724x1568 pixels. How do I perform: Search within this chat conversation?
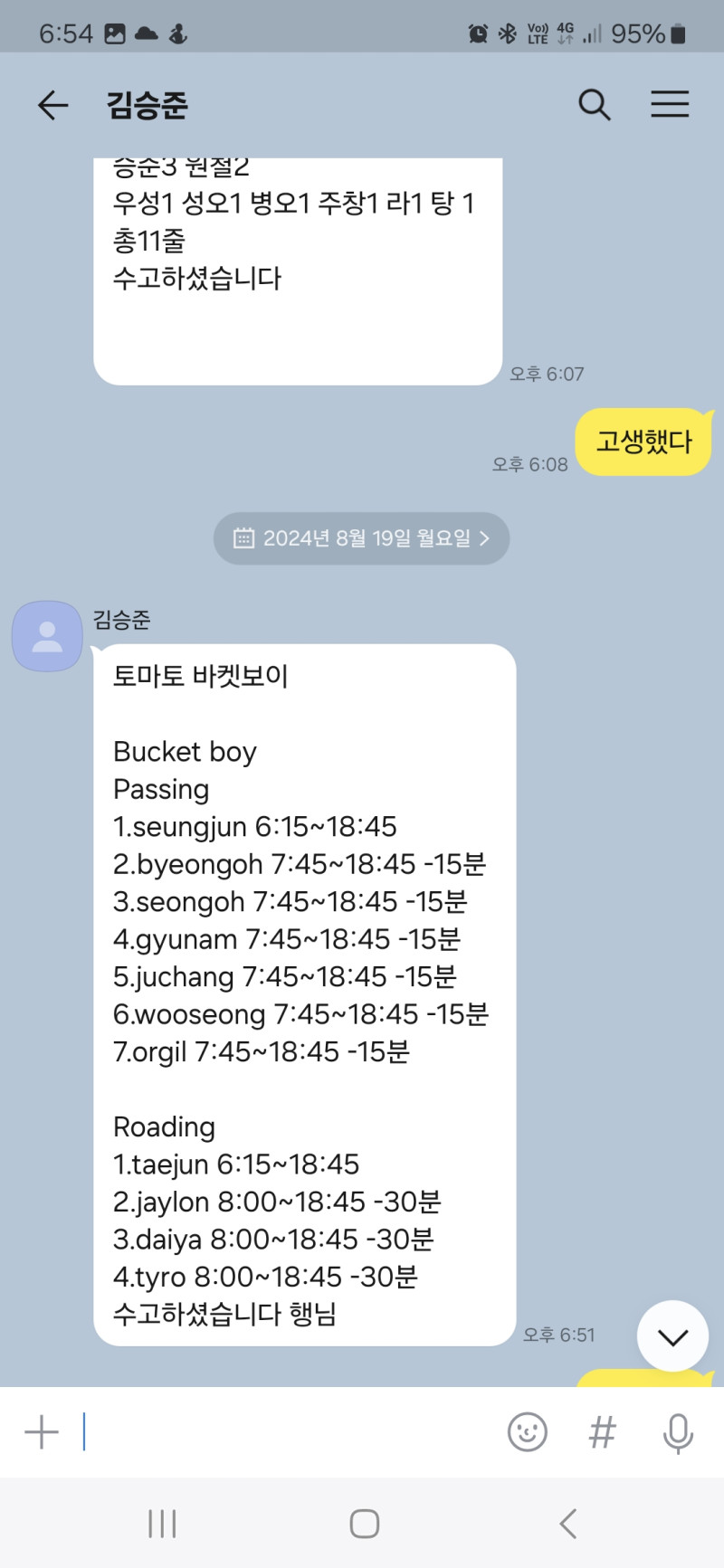[594, 105]
